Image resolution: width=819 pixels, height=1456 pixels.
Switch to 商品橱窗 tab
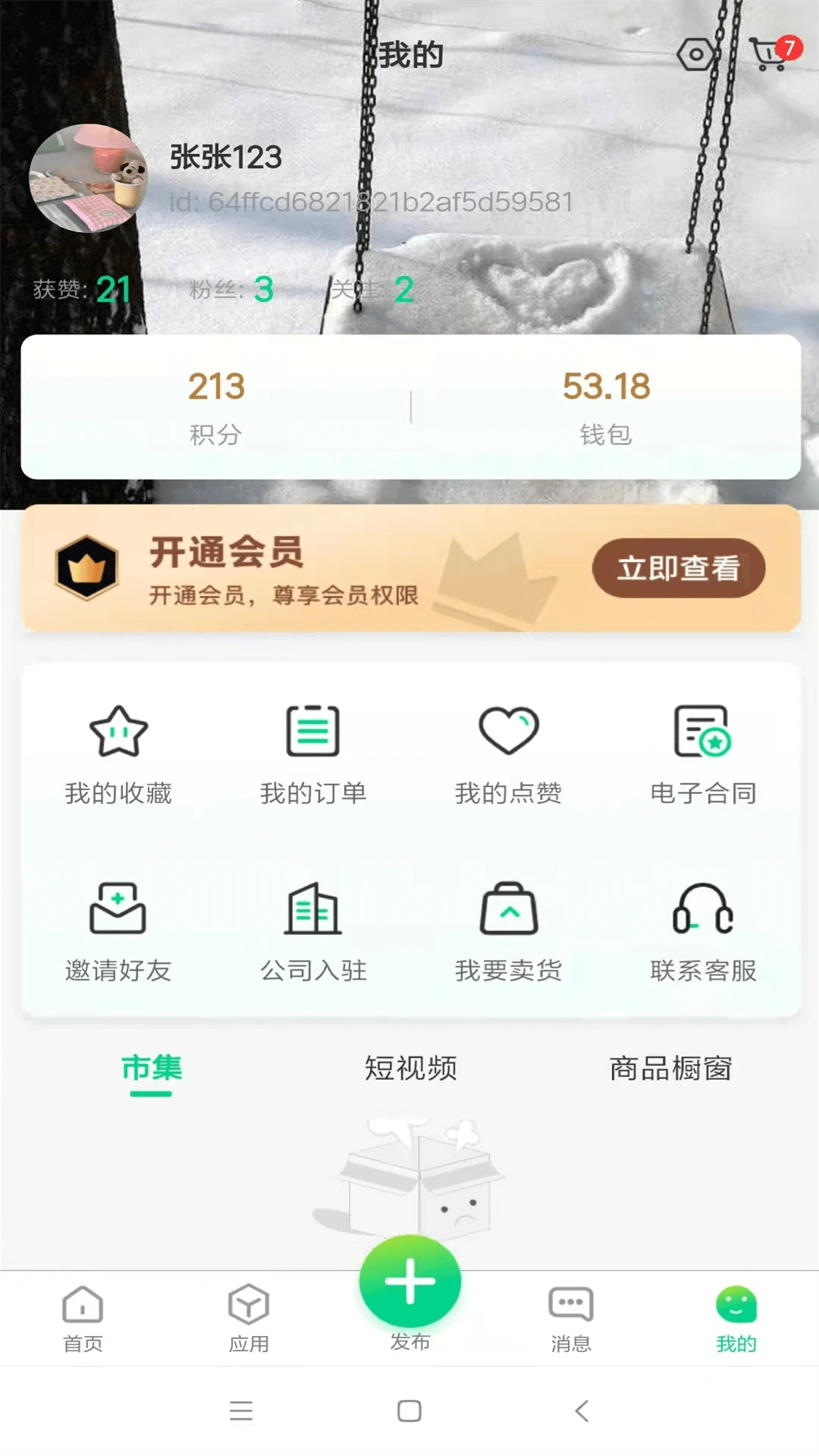tap(669, 1068)
